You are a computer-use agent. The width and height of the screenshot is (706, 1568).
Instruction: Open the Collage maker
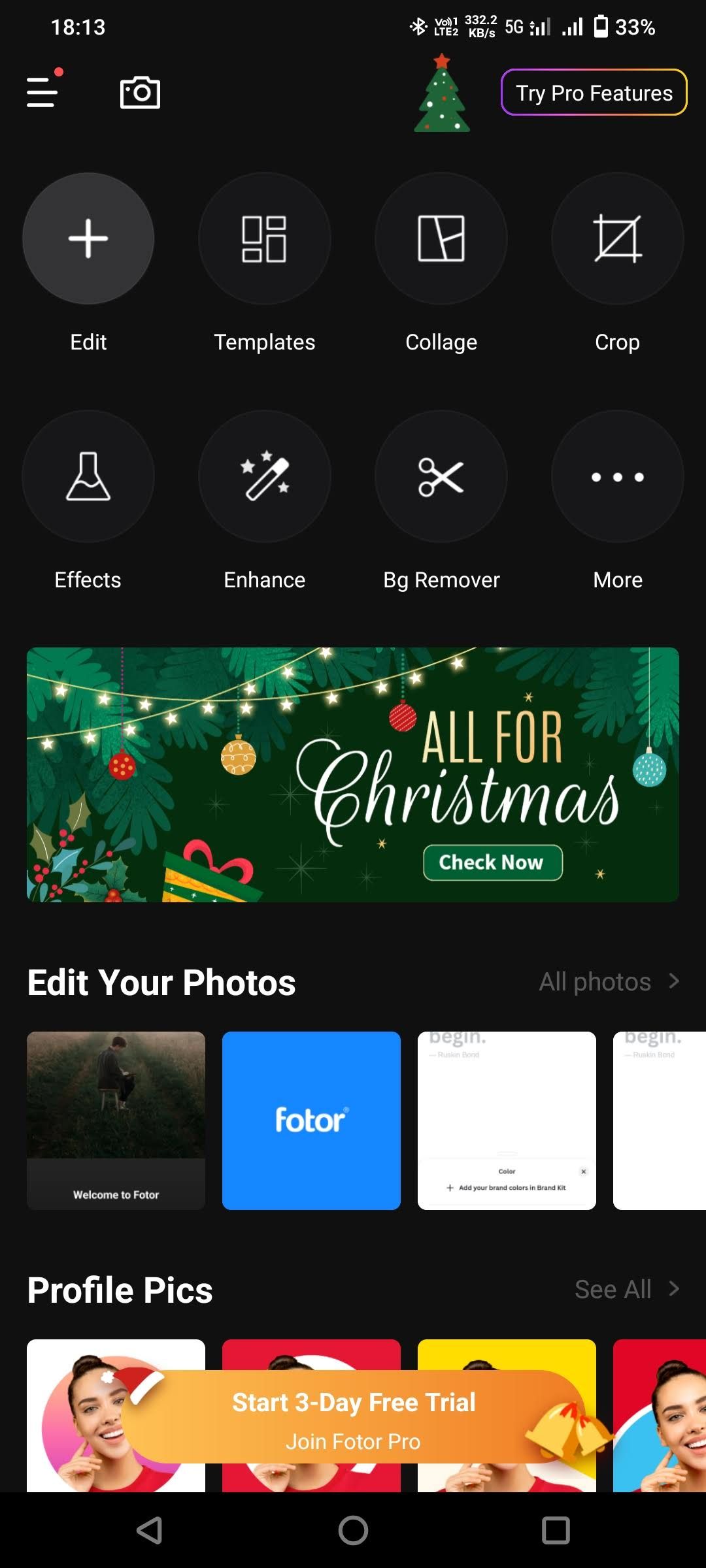coord(441,238)
